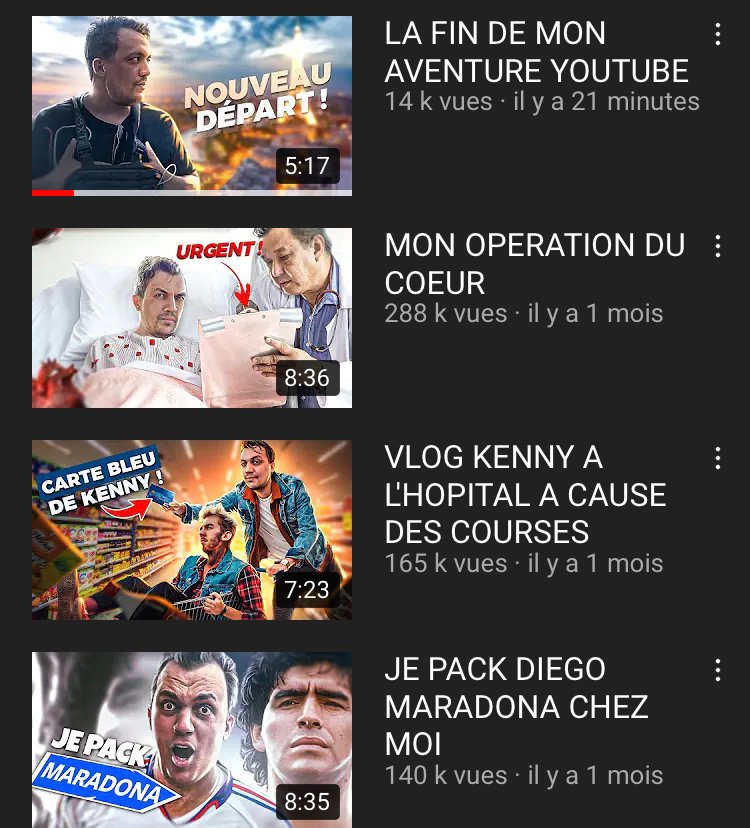Play the CARTE BLEU DE KENNY thumbnail
Viewport: 750px width, 828px height.
point(192,529)
